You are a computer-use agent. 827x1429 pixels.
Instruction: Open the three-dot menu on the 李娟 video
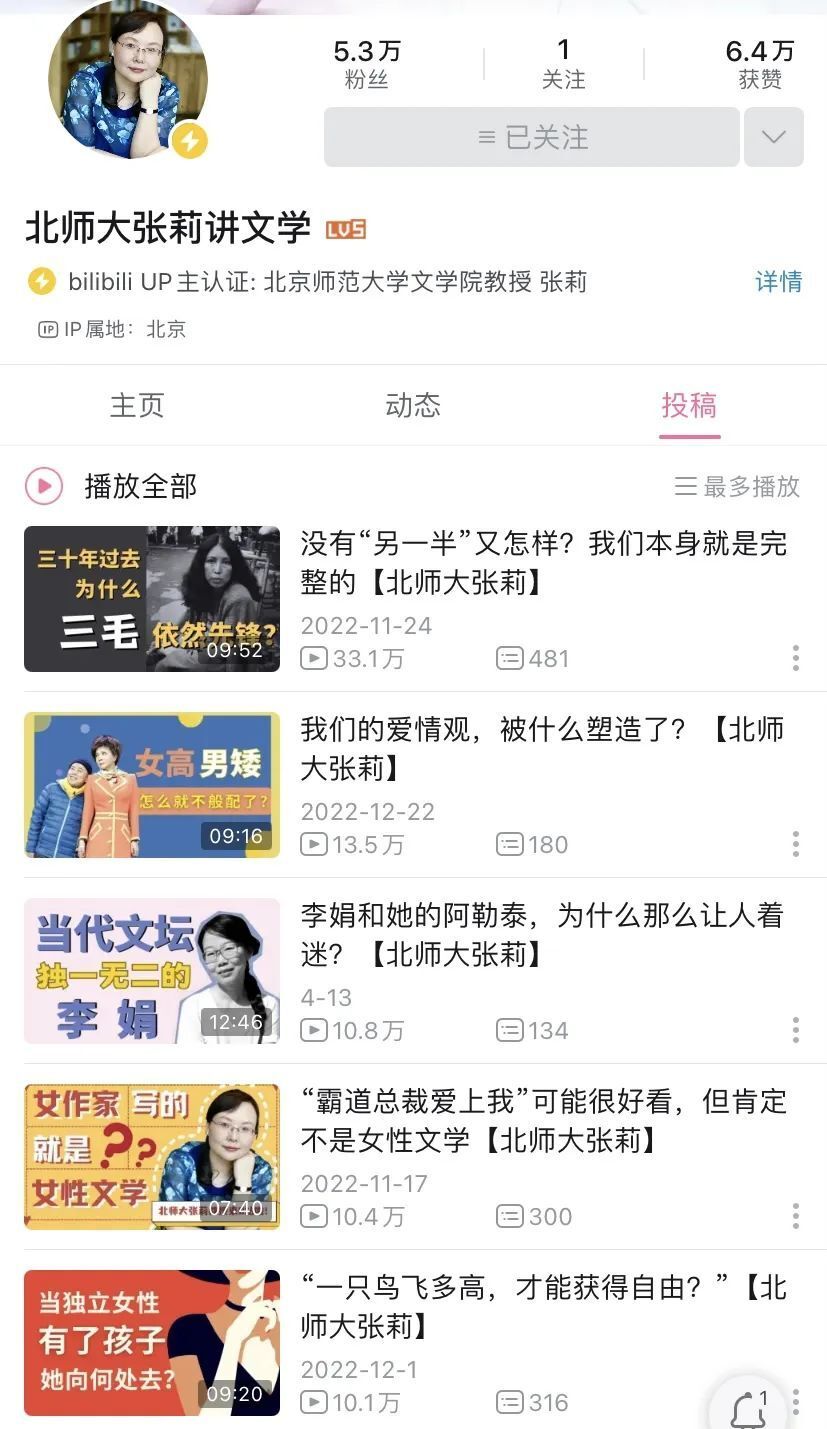point(796,1030)
